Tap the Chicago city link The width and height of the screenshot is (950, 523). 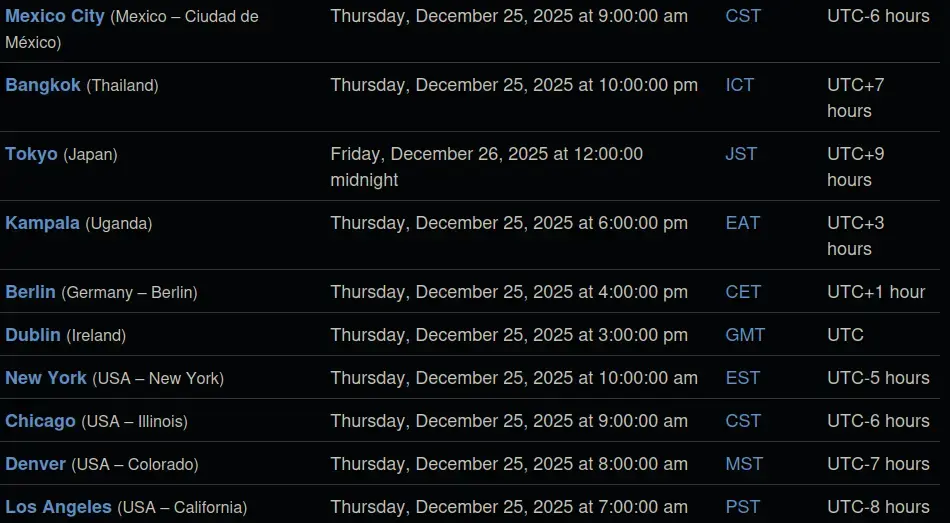40,421
